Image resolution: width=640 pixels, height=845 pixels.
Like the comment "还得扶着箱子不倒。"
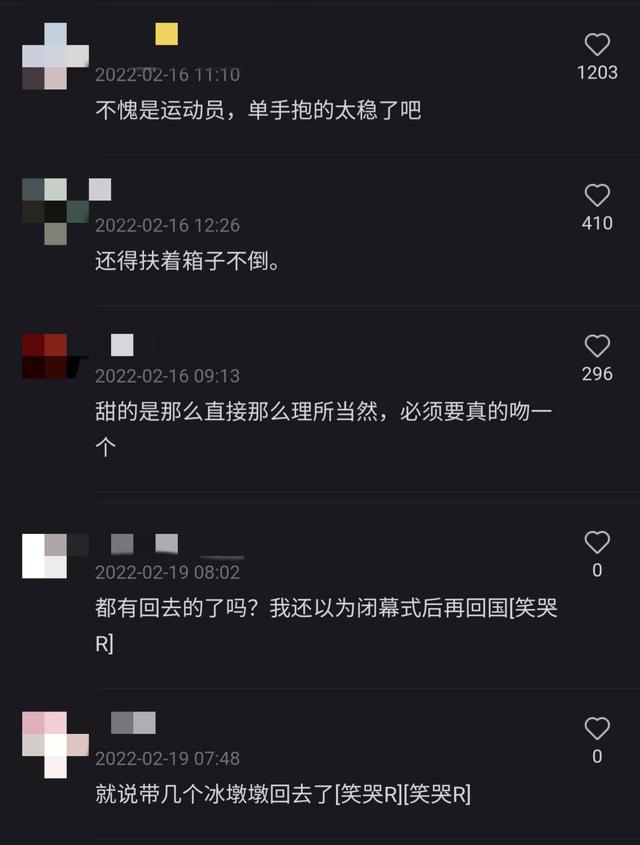click(597, 195)
